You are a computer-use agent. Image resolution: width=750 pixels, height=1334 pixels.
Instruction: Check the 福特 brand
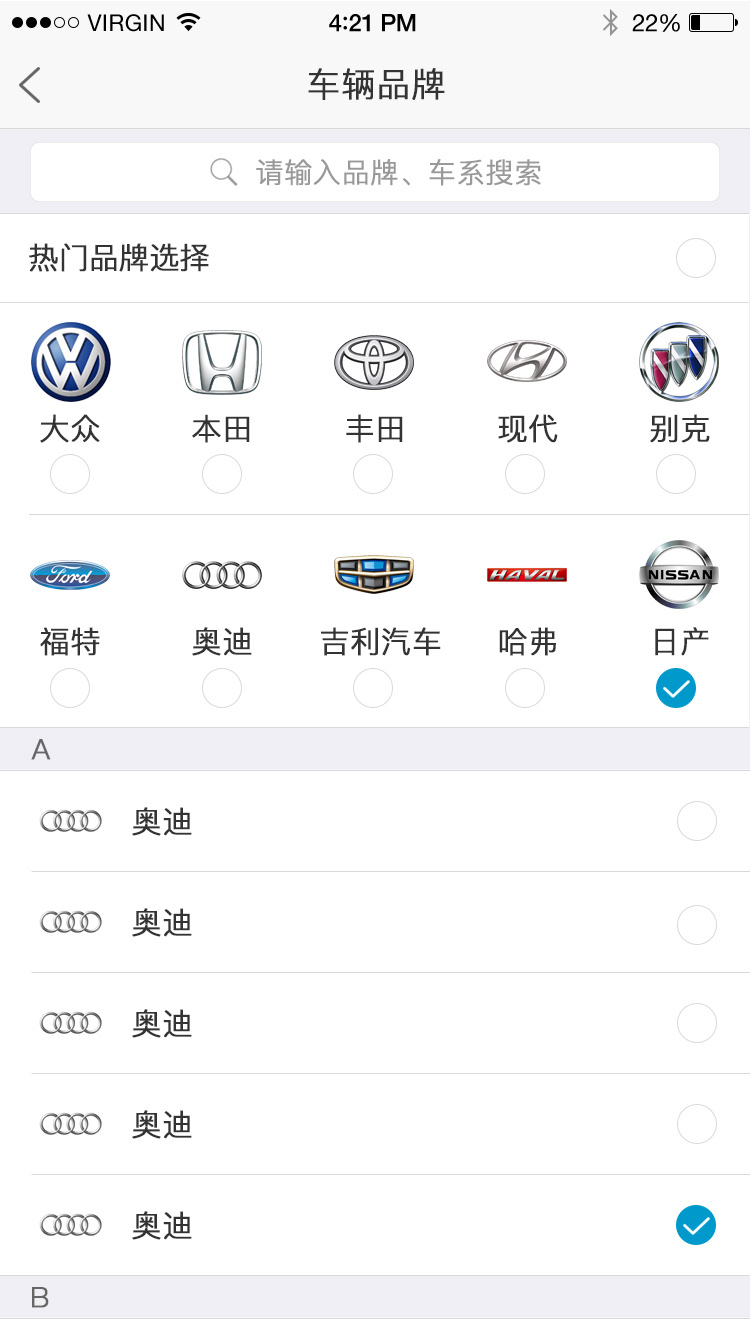(70, 688)
